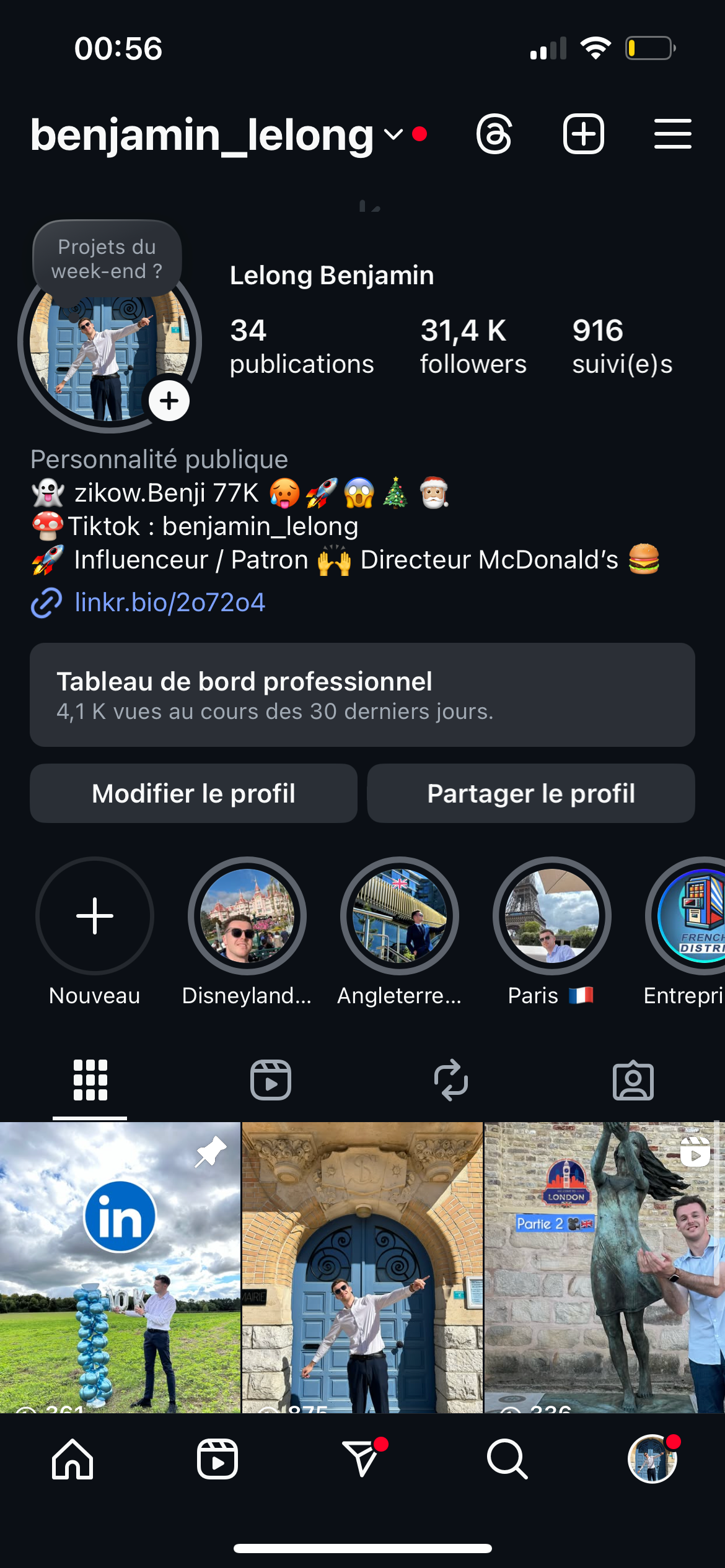Image resolution: width=725 pixels, height=1568 pixels.
Task: Switch to the tagged photos tab
Action: click(633, 1081)
